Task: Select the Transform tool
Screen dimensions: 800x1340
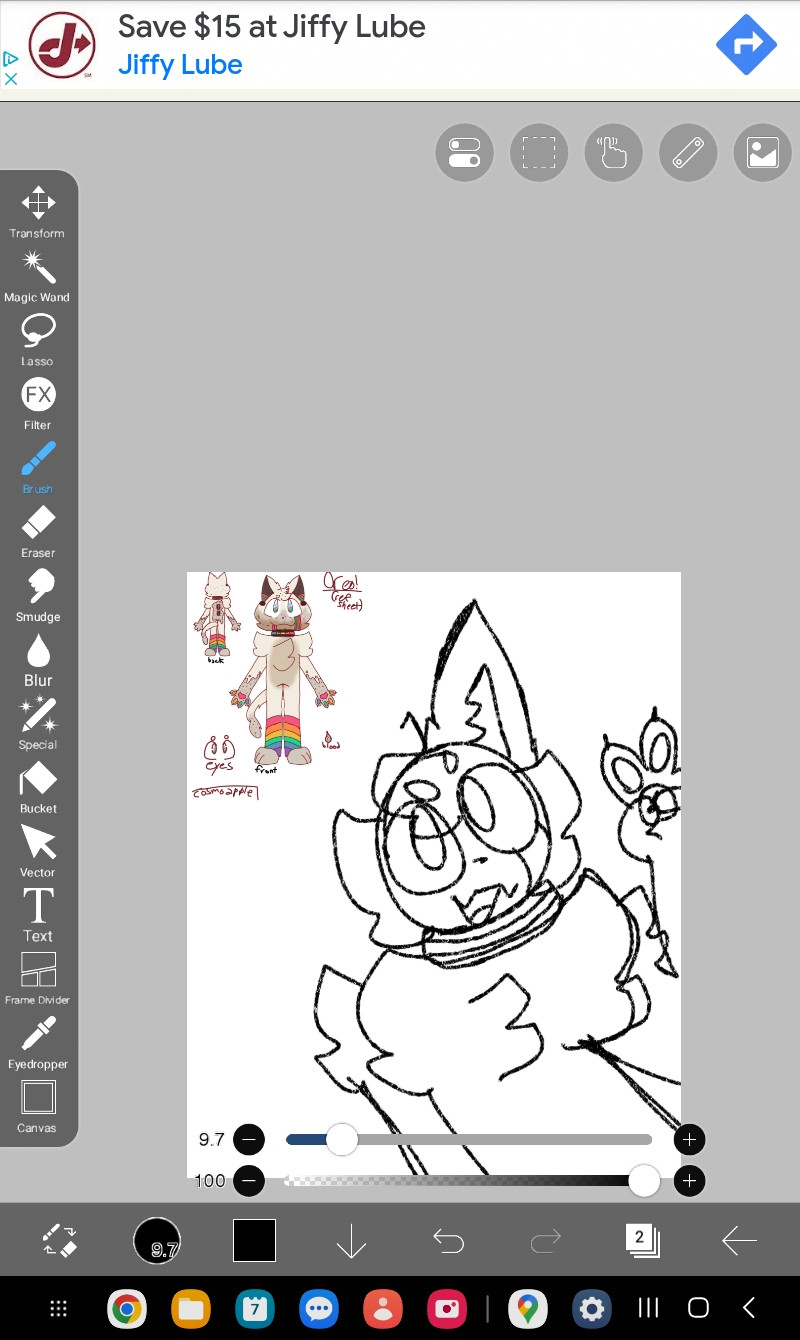Action: tap(38, 211)
